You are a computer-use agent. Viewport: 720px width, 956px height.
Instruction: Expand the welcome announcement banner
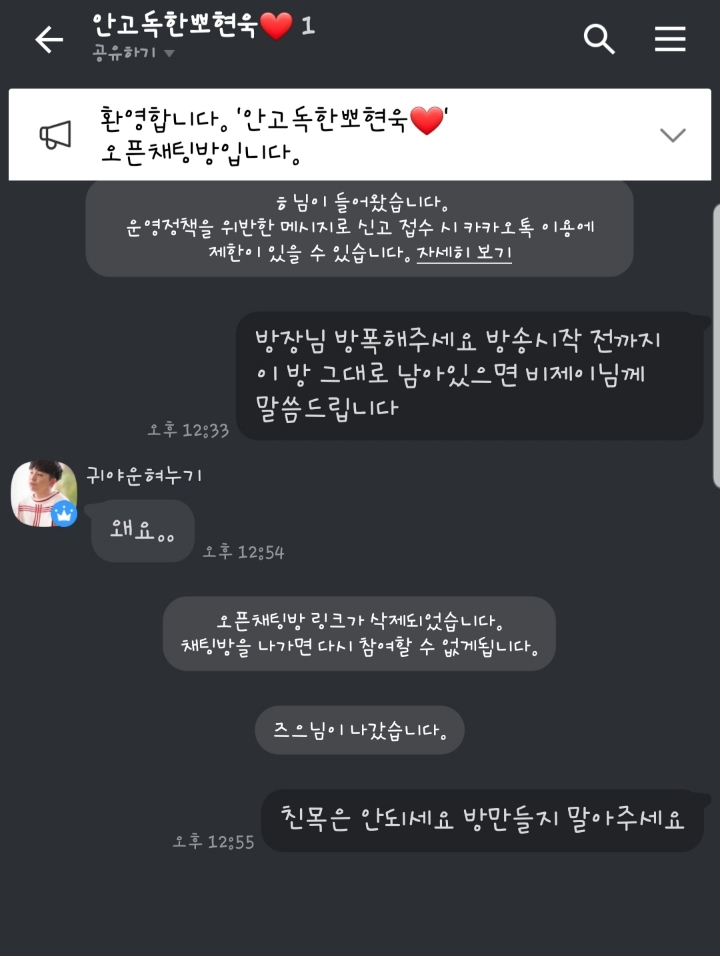672,135
